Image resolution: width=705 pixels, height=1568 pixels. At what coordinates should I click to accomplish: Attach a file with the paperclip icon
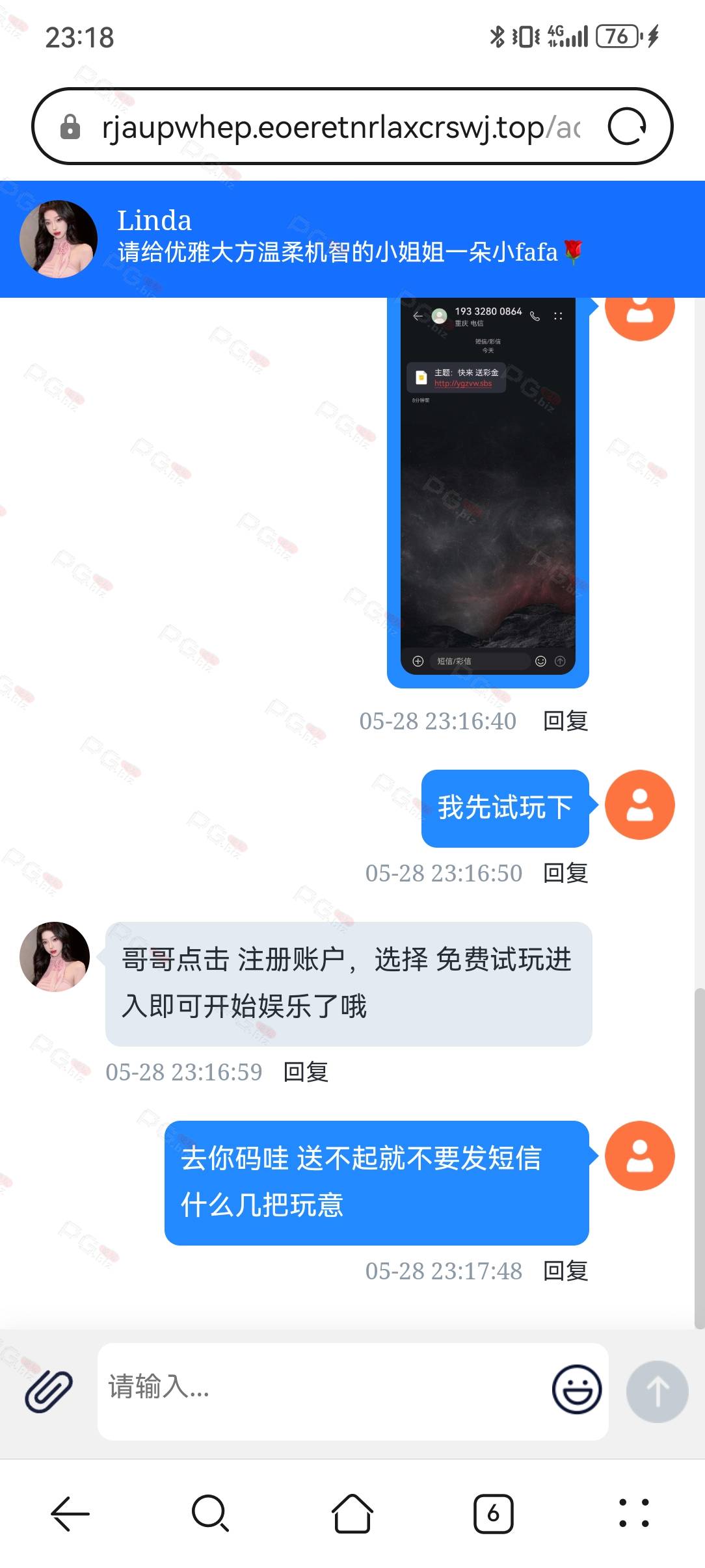click(49, 1391)
